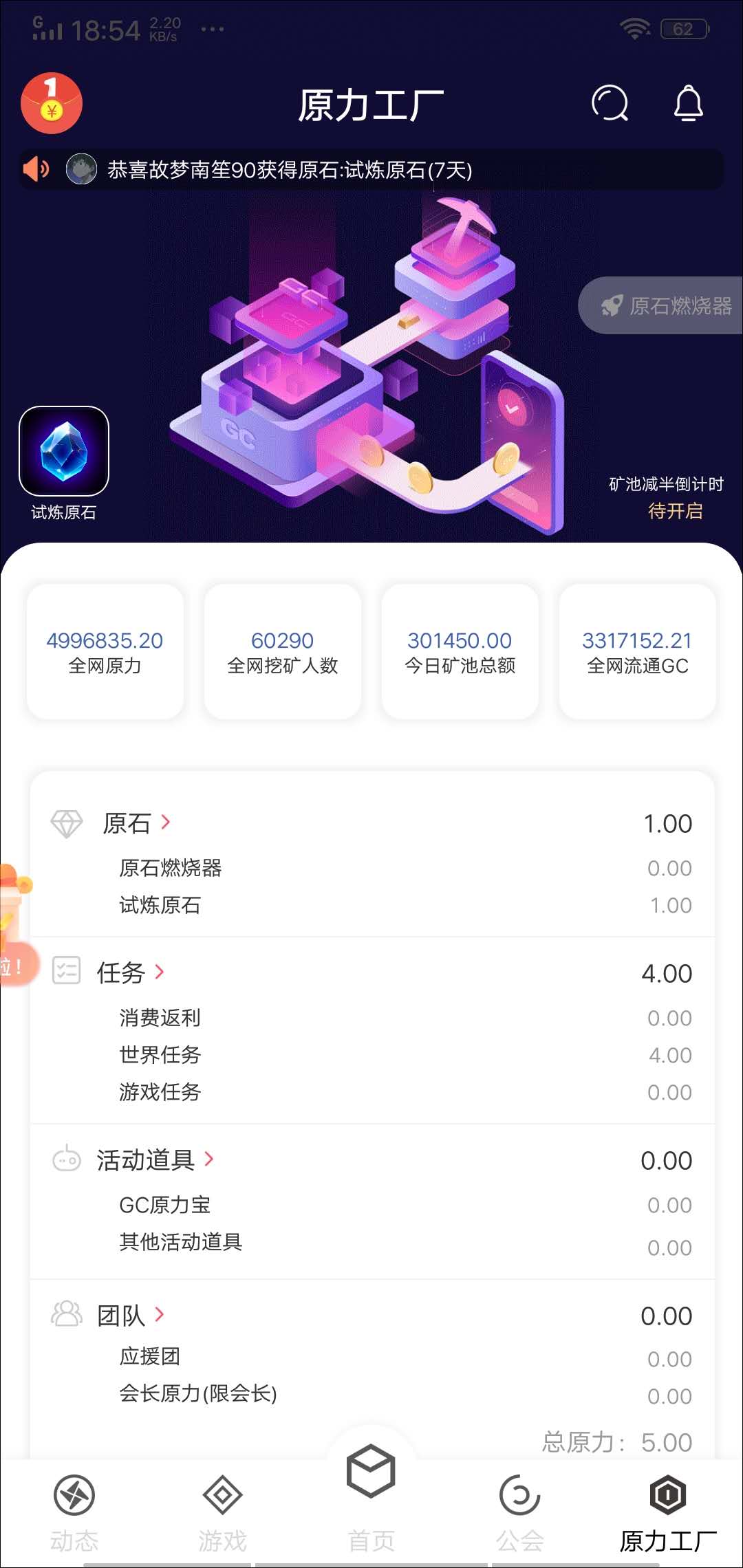Open 世界任务 details
This screenshot has height=1568, width=743.
click(160, 1055)
